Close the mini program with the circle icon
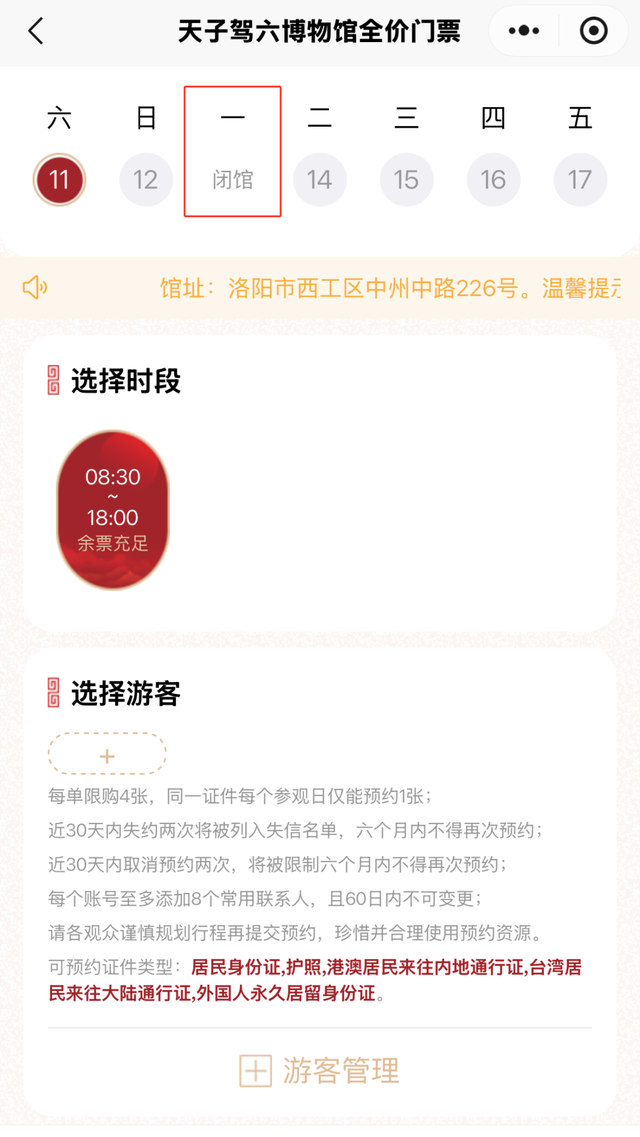 (x=593, y=31)
